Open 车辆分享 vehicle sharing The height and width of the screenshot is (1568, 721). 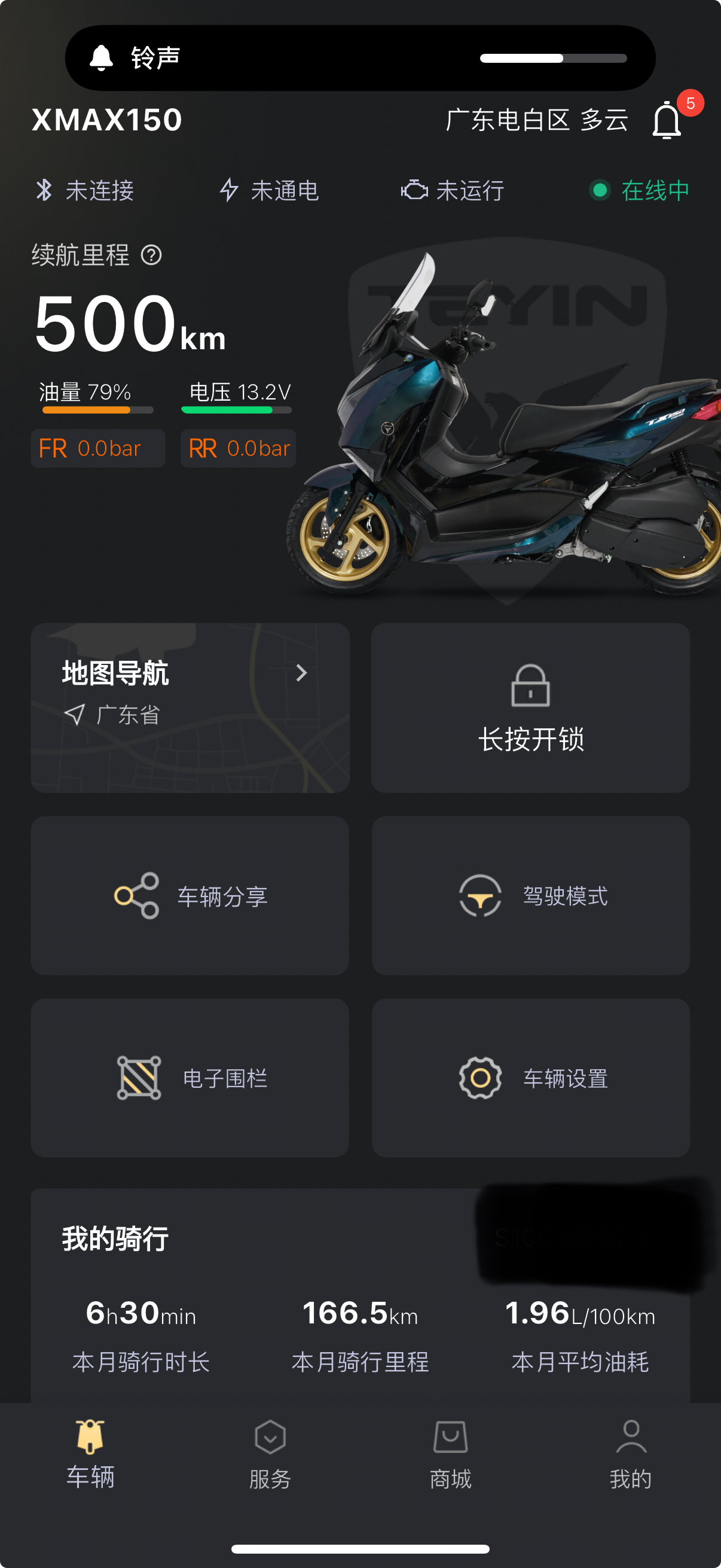(190, 895)
